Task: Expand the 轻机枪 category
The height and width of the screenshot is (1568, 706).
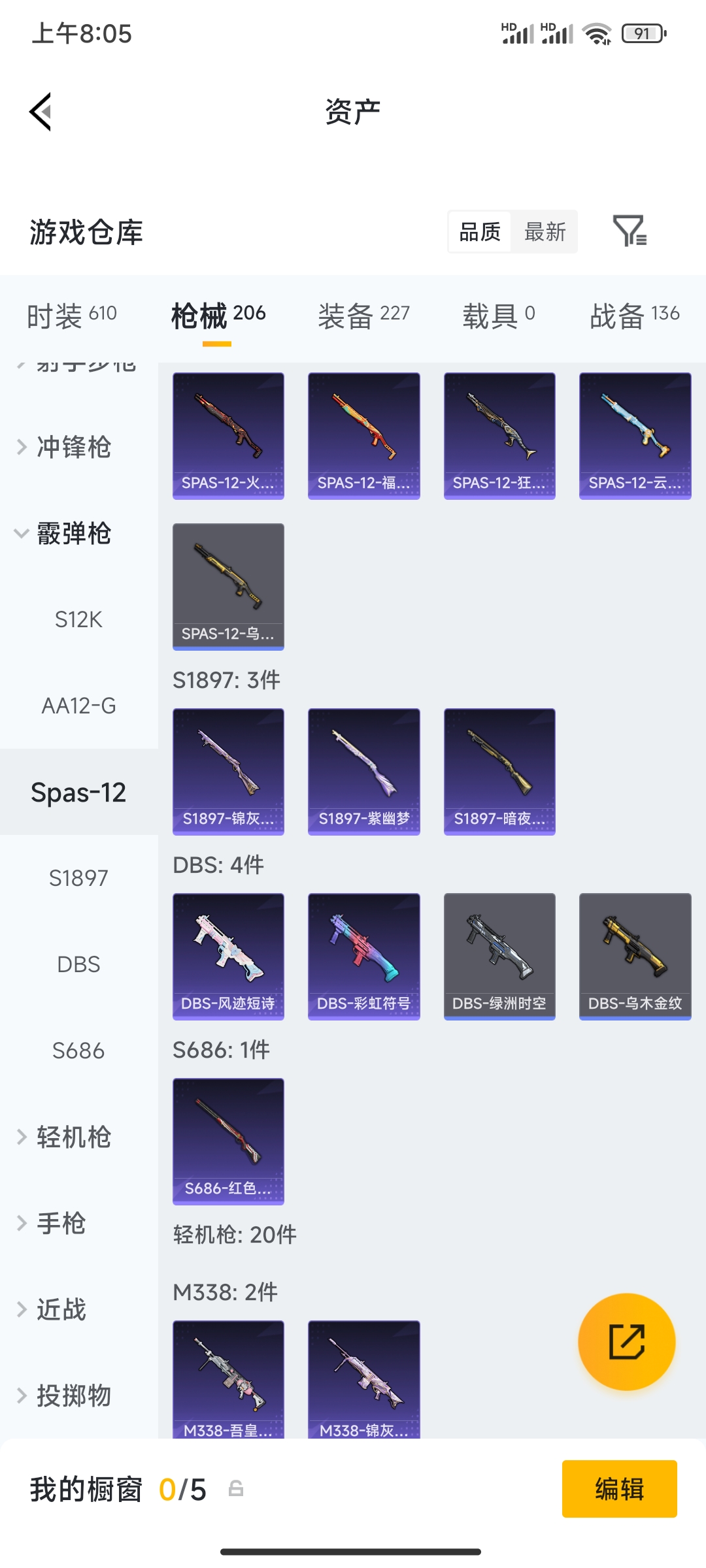Action: click(64, 1137)
